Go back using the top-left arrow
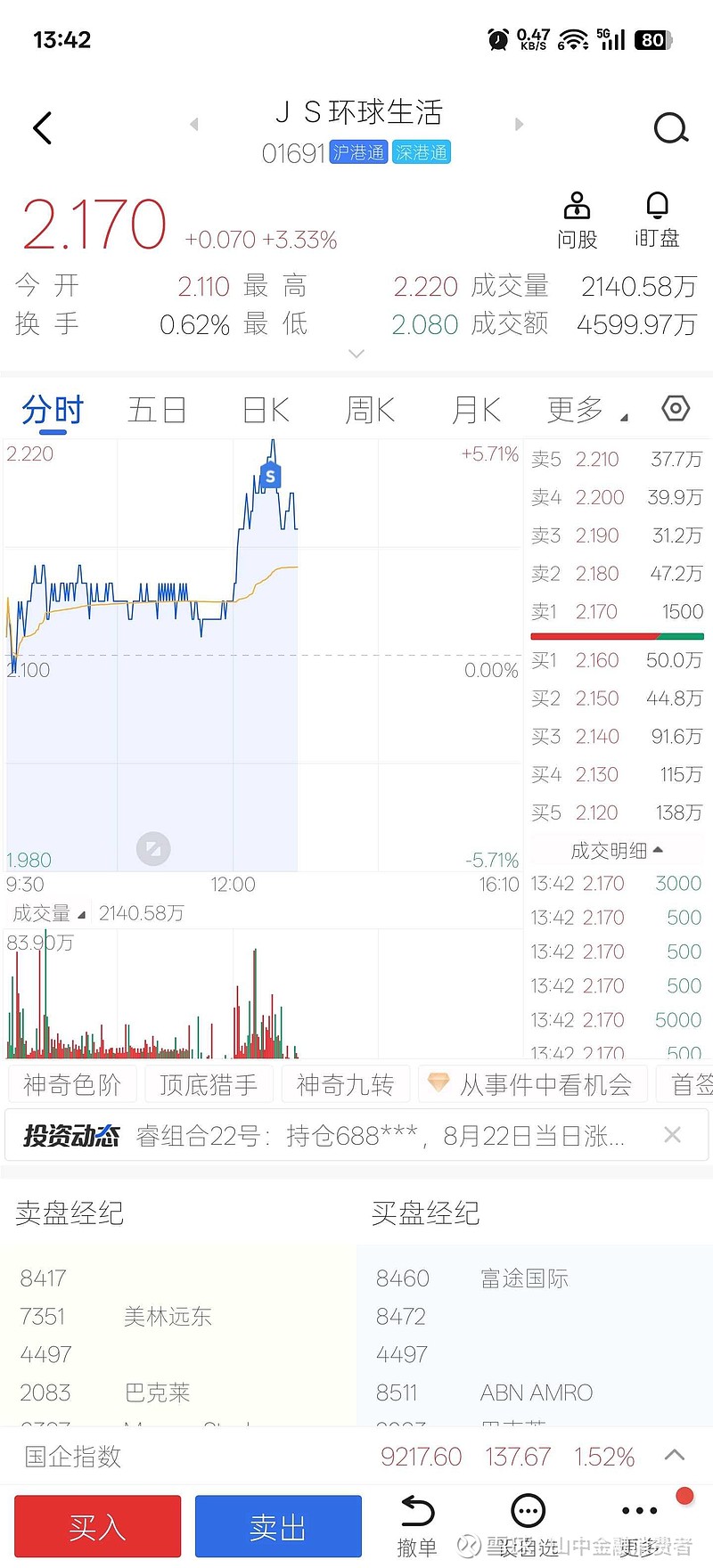 pos(43,128)
